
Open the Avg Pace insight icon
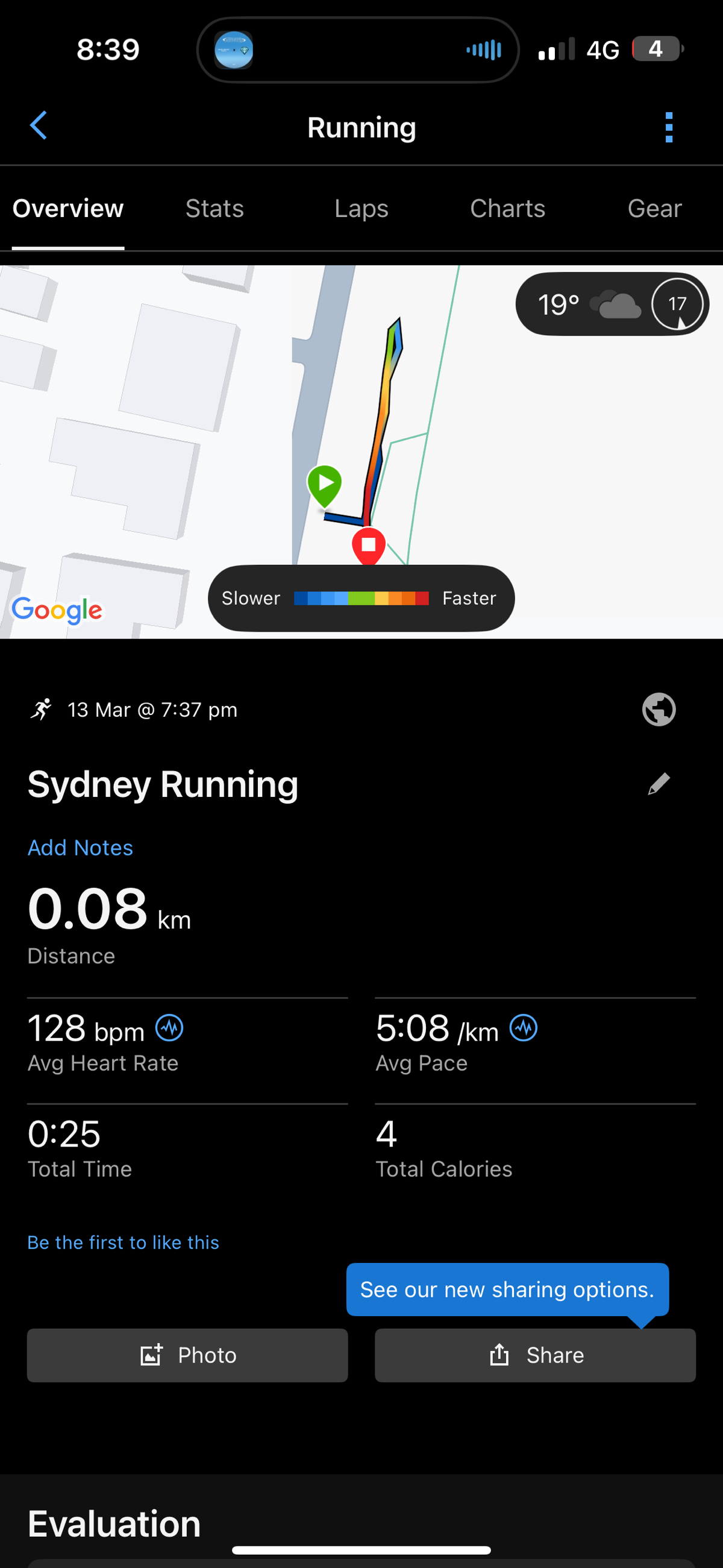pyautogui.click(x=523, y=1028)
